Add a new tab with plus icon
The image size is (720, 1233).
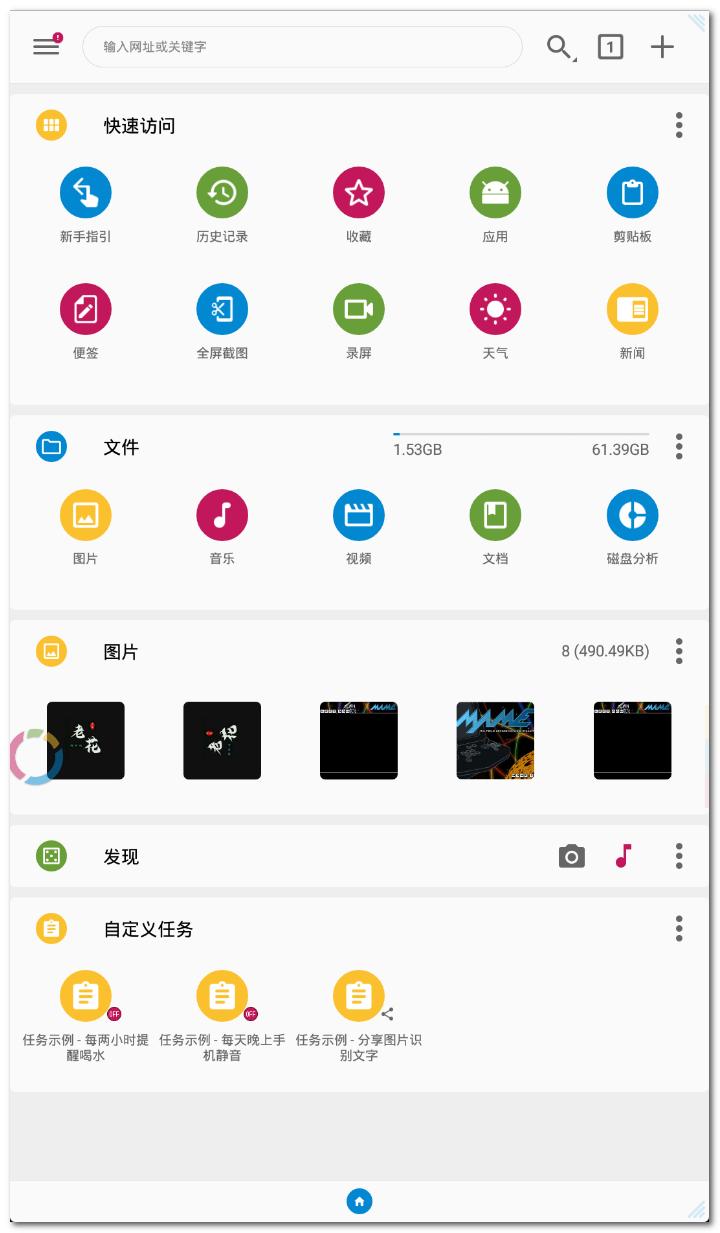[x=662, y=47]
